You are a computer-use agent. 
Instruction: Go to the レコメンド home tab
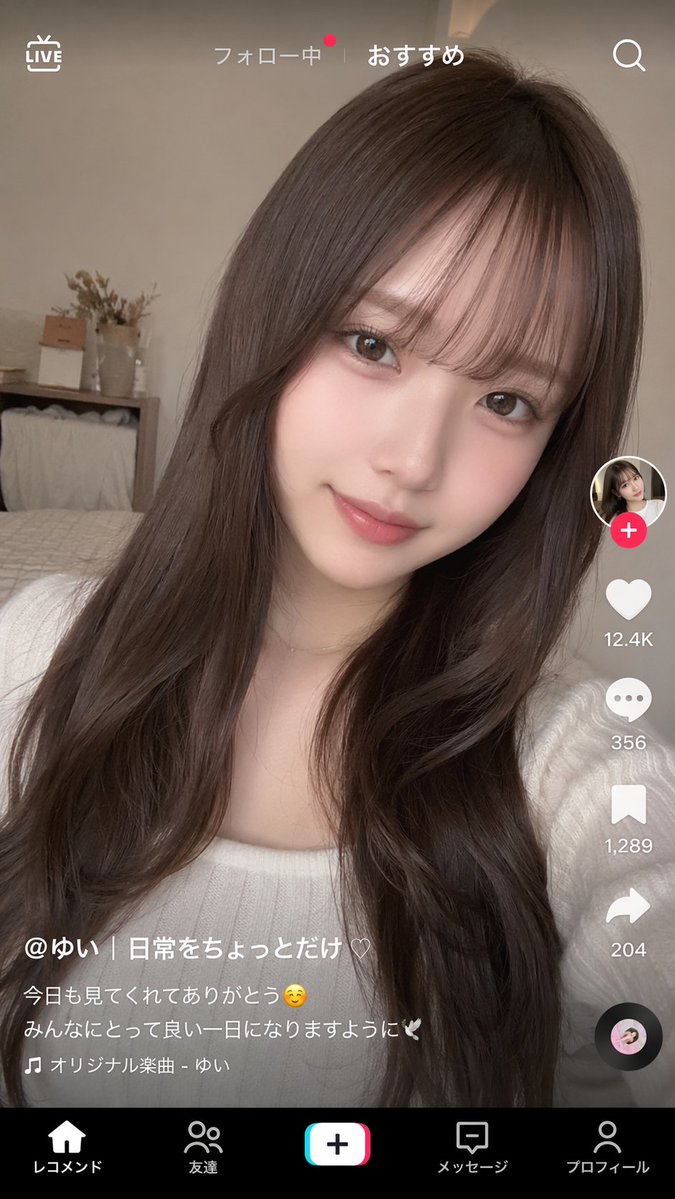67,1146
